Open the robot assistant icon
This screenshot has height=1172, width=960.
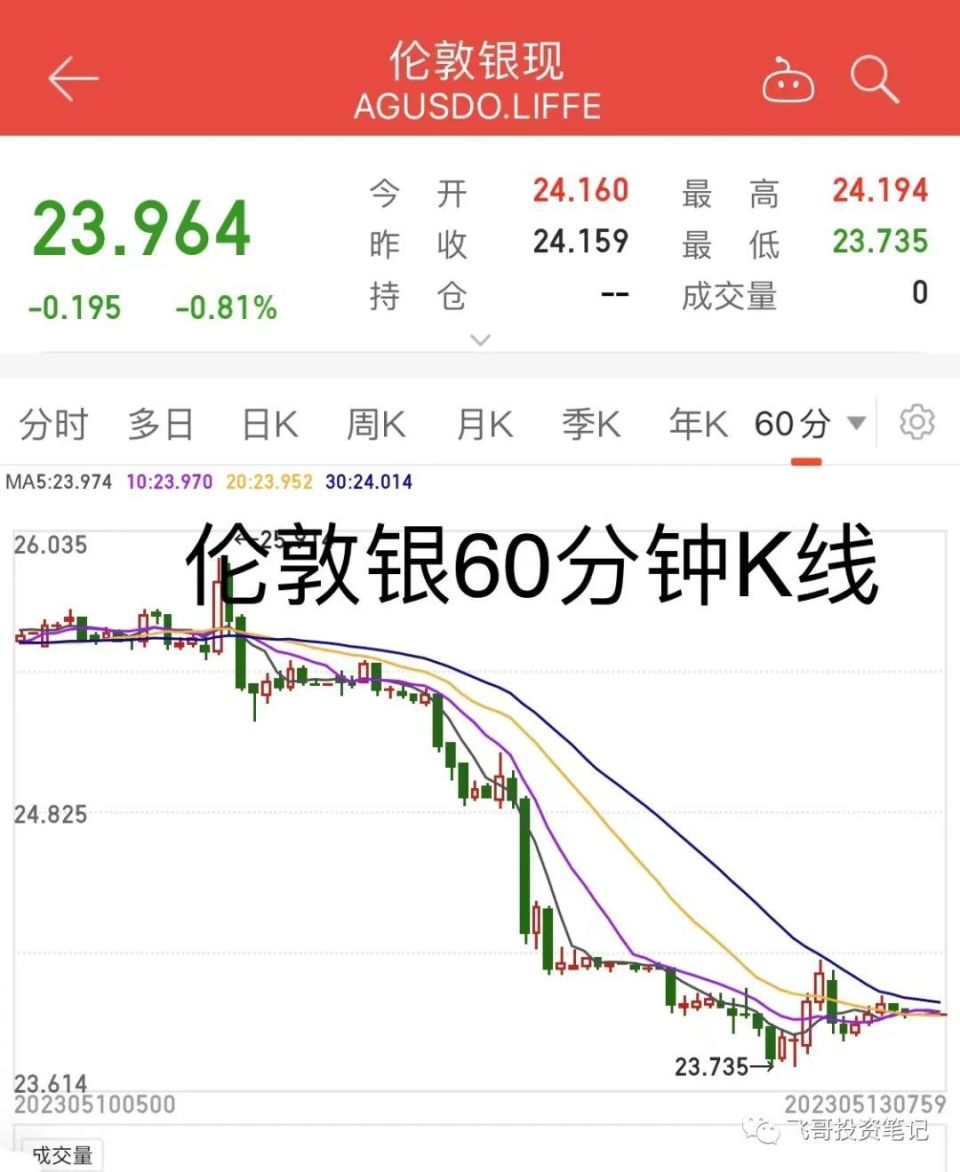(x=788, y=80)
